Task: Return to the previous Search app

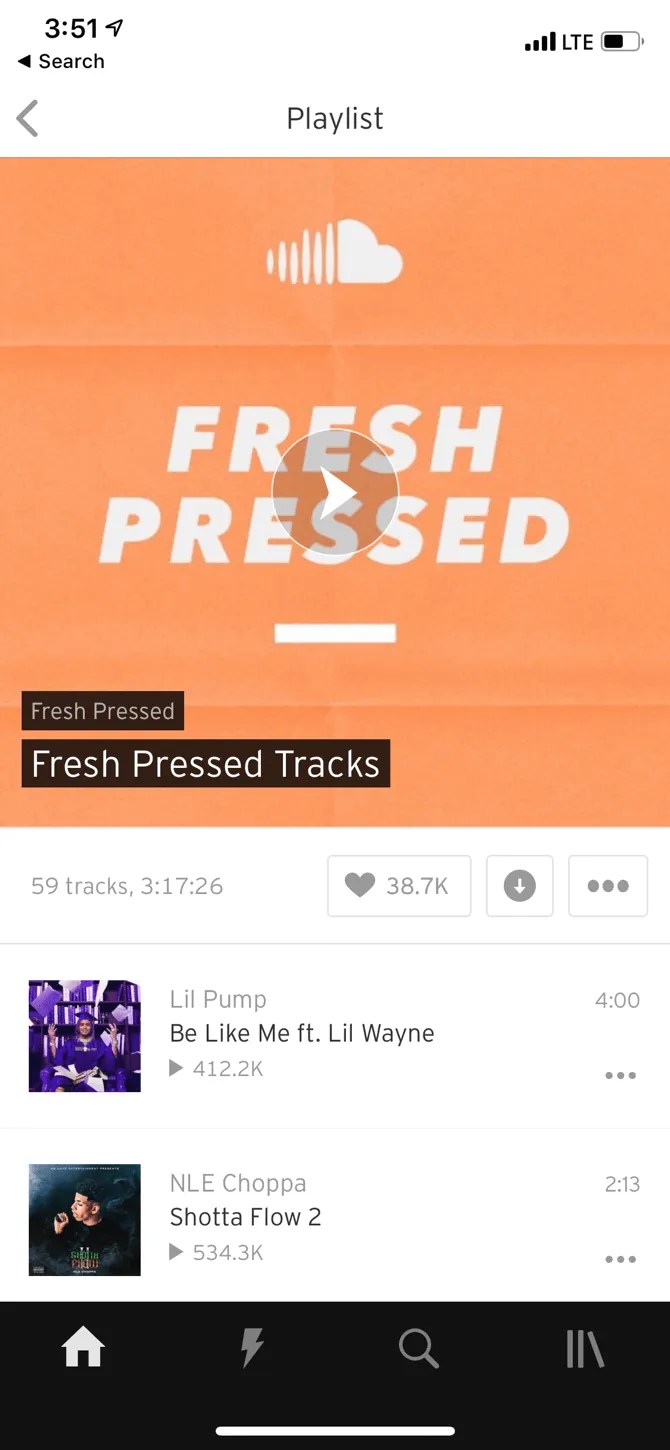Action: coord(61,61)
